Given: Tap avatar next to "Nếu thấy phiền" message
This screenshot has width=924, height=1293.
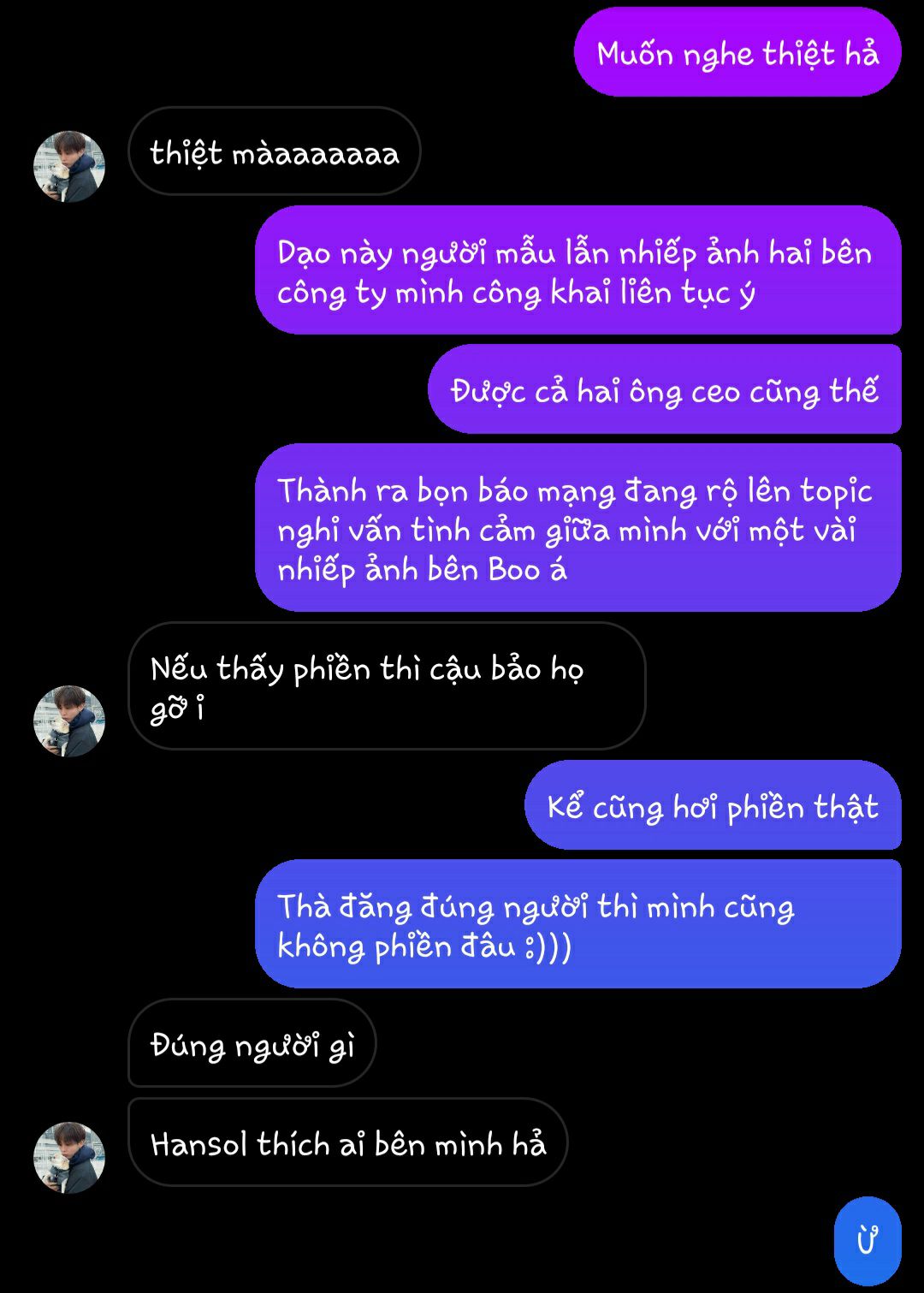Looking at the screenshot, I should pyautogui.click(x=69, y=721).
